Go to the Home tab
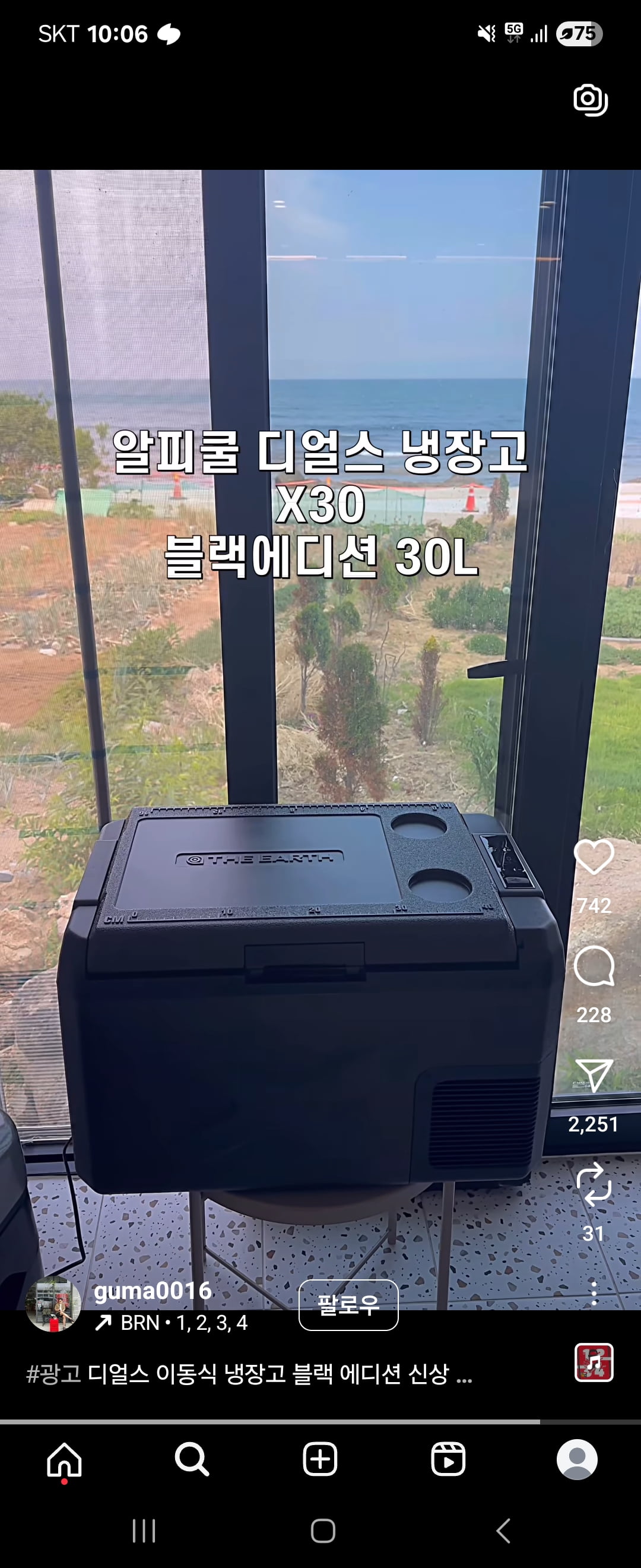Screen dimensions: 641x1568 click(65, 1460)
